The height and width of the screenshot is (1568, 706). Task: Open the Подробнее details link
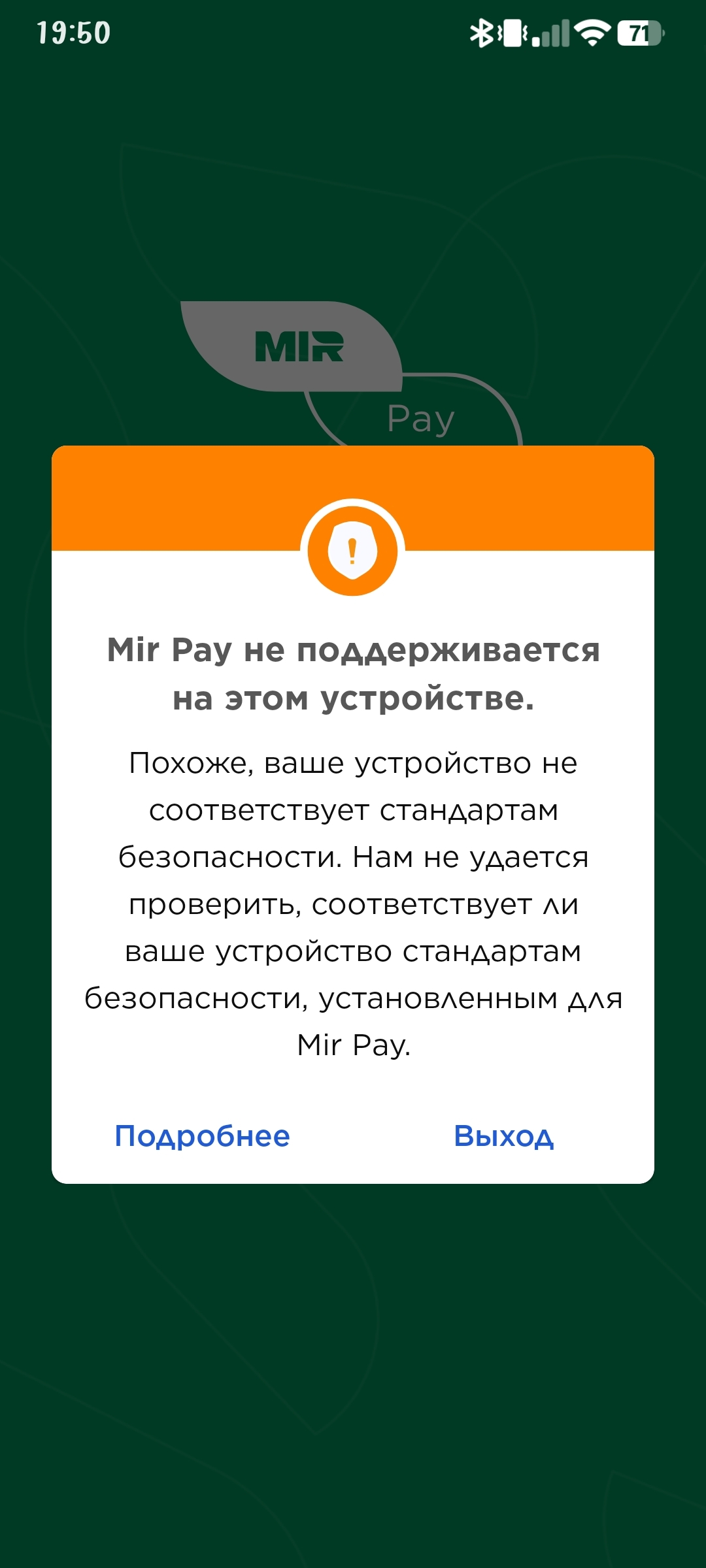(202, 1136)
